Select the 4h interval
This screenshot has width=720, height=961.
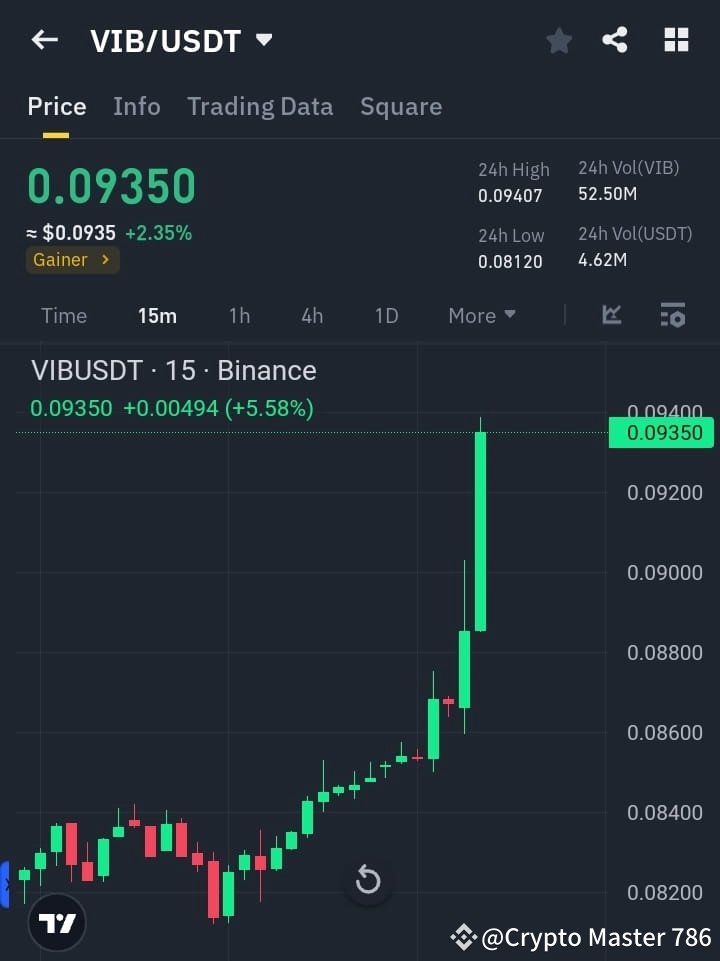(x=311, y=315)
